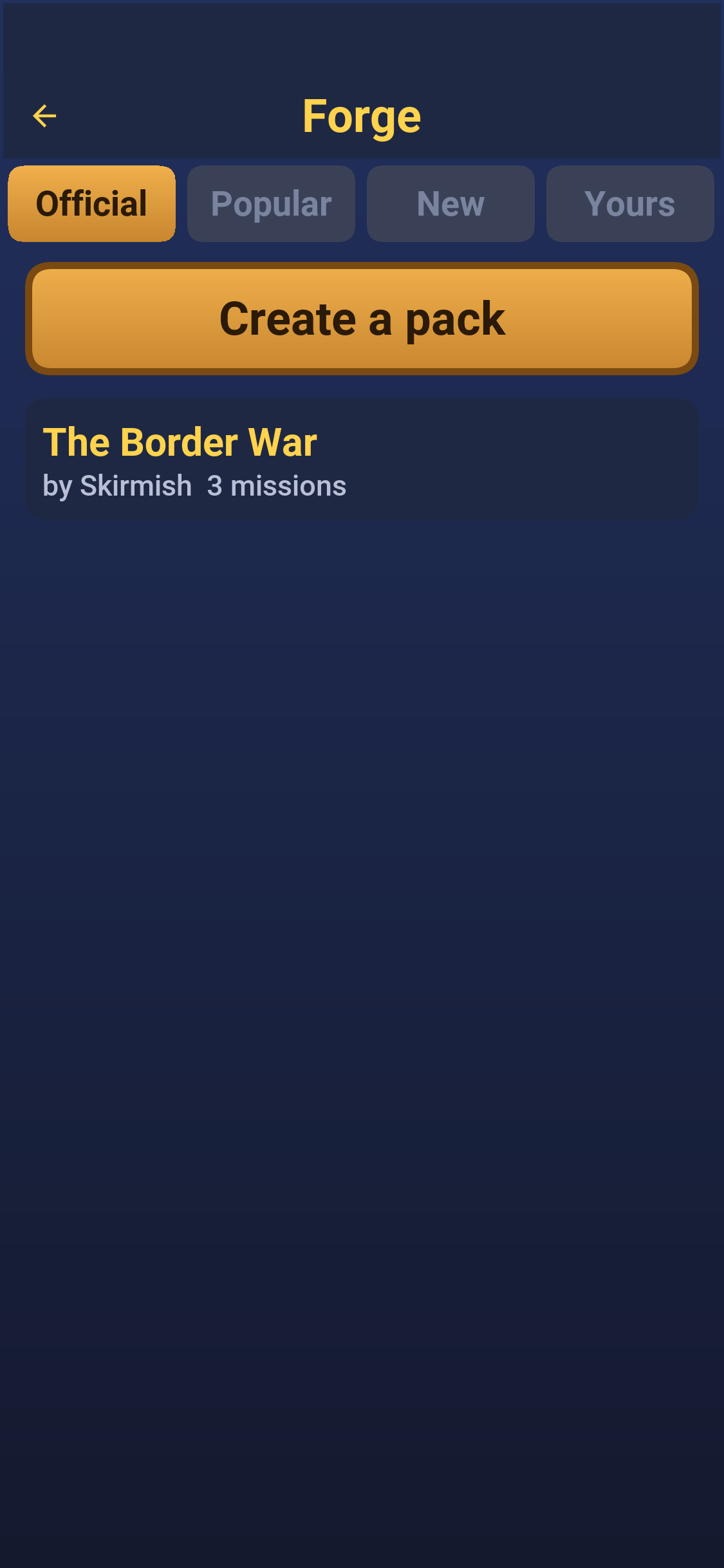Go back using the arrow icon
This screenshot has width=724, height=1568.
44,116
